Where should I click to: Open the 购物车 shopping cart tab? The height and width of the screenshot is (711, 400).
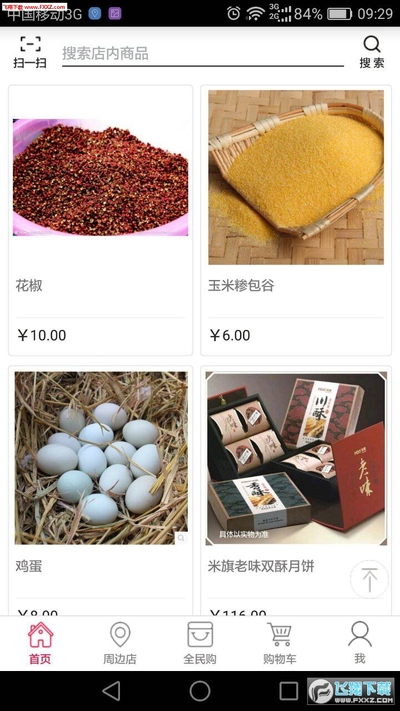point(279,643)
